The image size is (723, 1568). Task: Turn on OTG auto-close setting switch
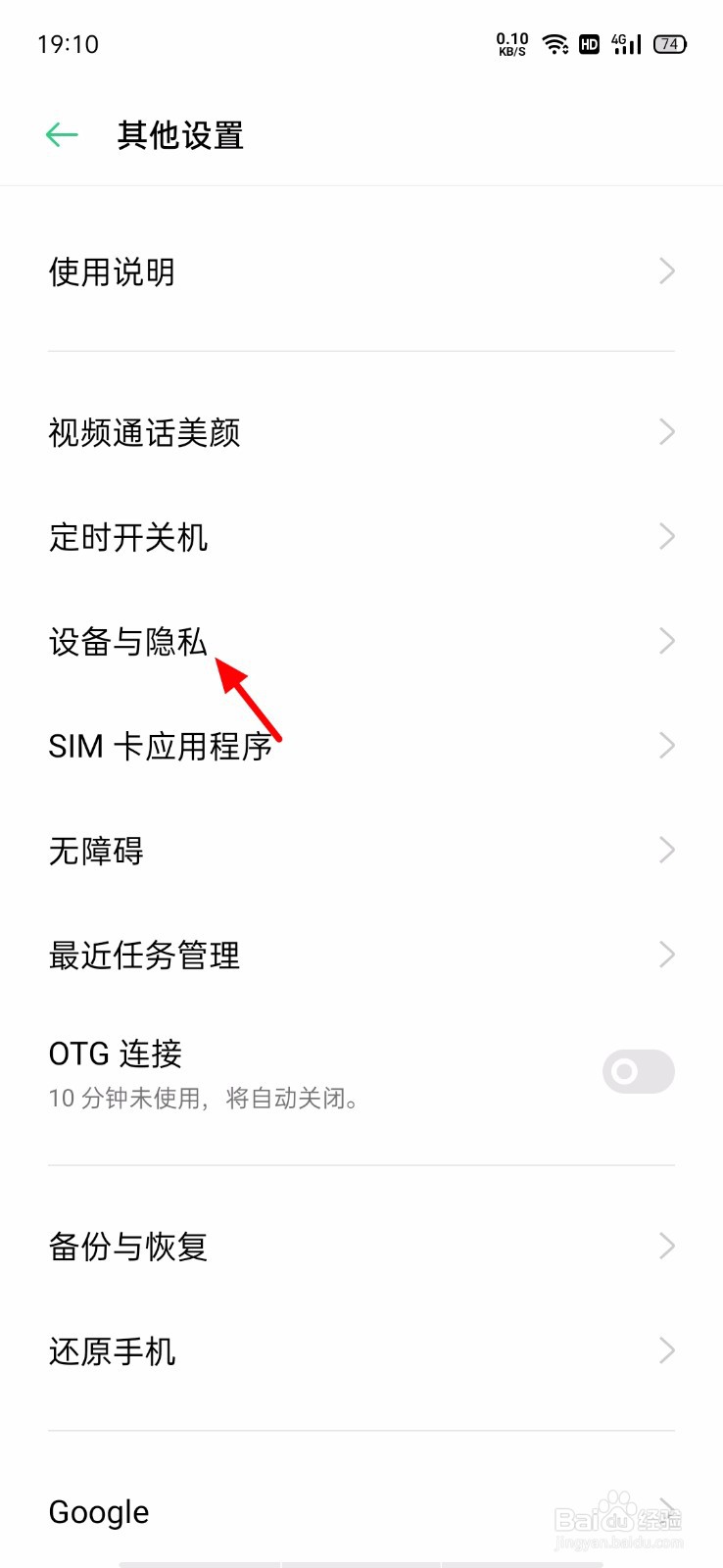638,1072
